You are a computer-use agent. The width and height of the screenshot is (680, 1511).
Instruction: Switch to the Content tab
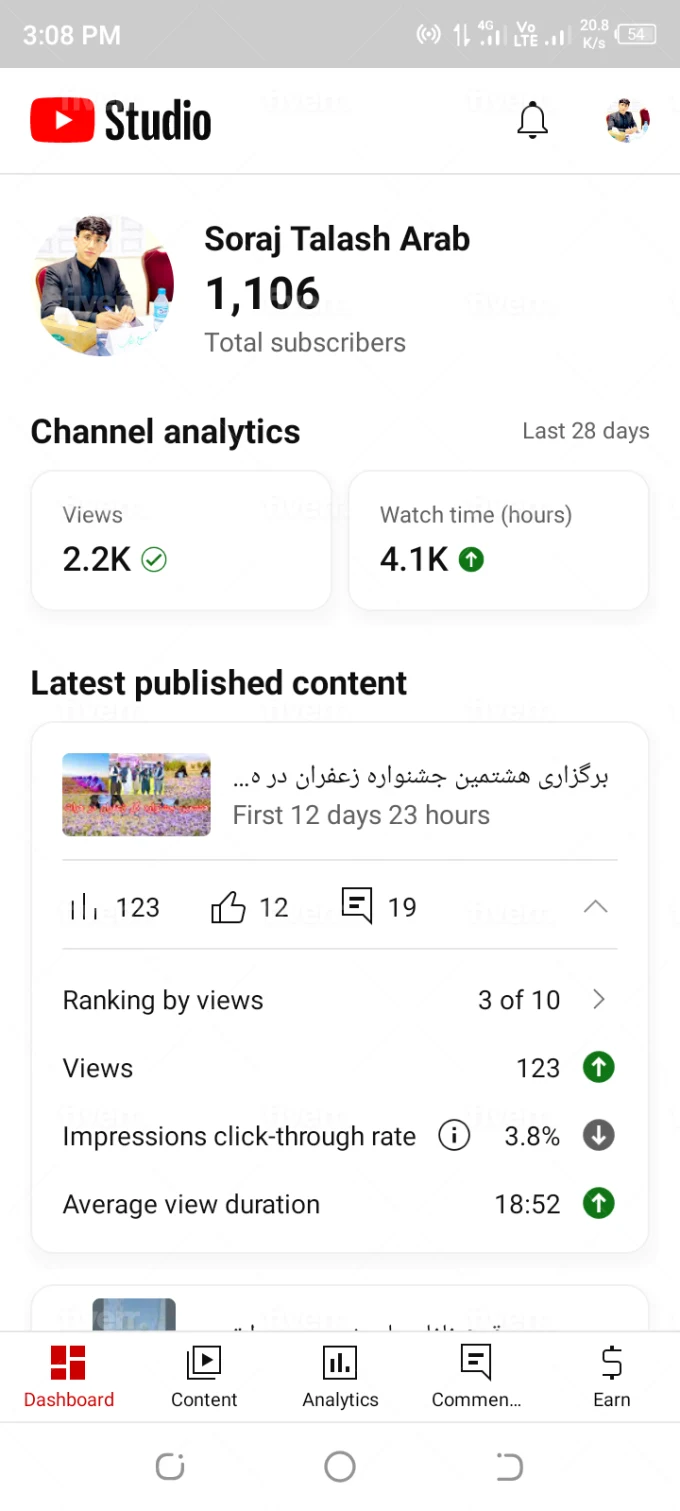click(204, 1376)
